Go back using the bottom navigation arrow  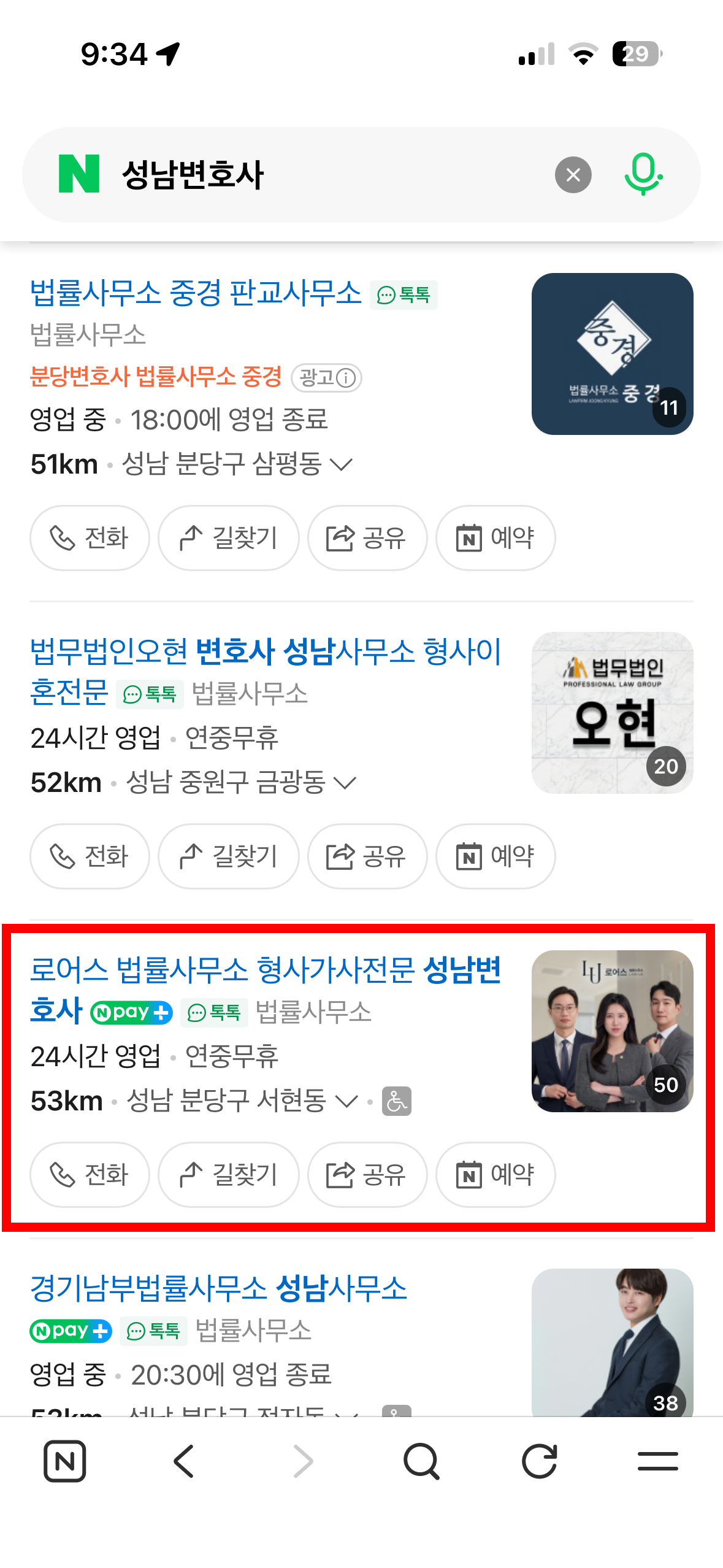pyautogui.click(x=183, y=1461)
